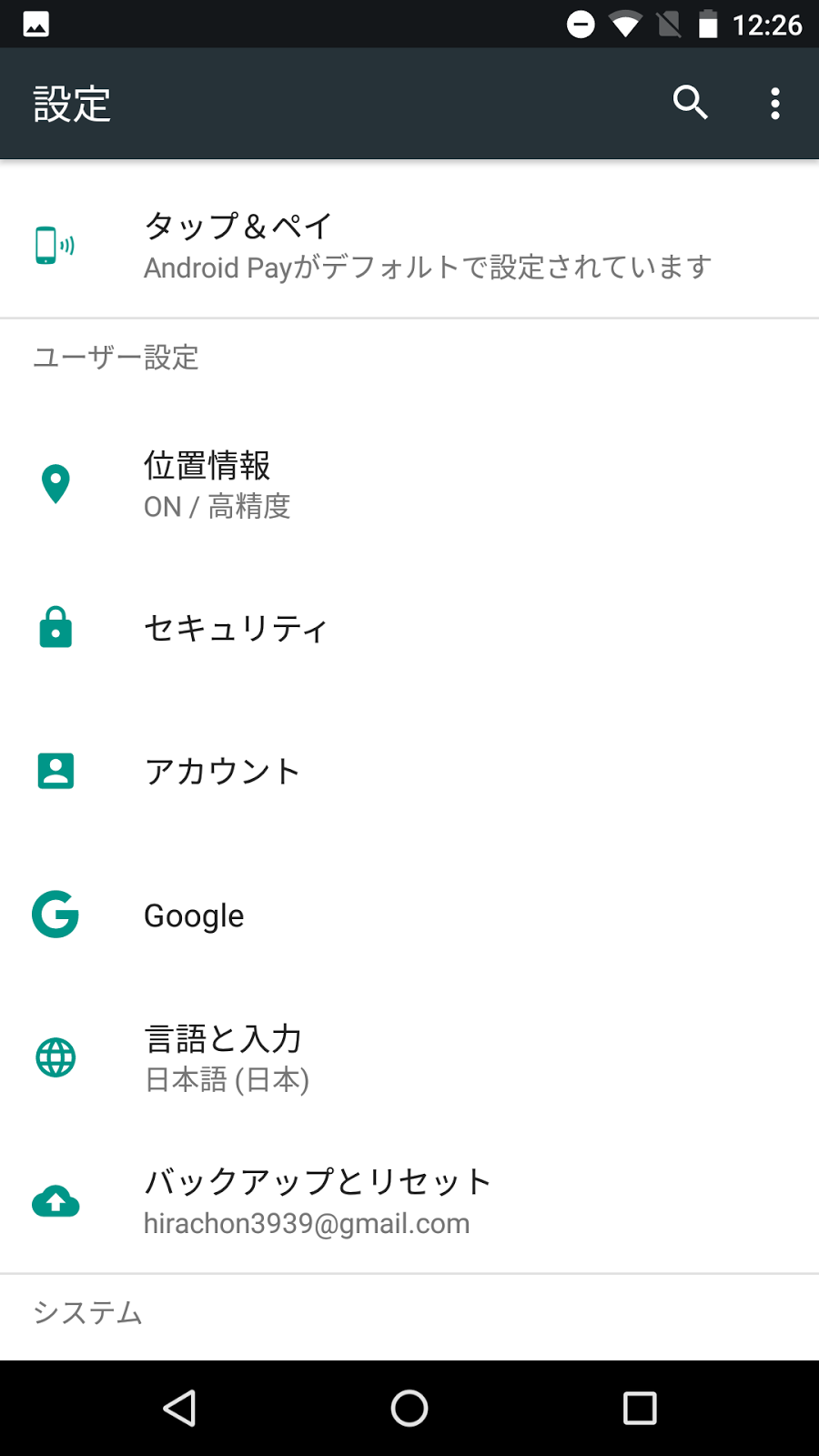Open タップ＆ペイ settings

[409, 246]
